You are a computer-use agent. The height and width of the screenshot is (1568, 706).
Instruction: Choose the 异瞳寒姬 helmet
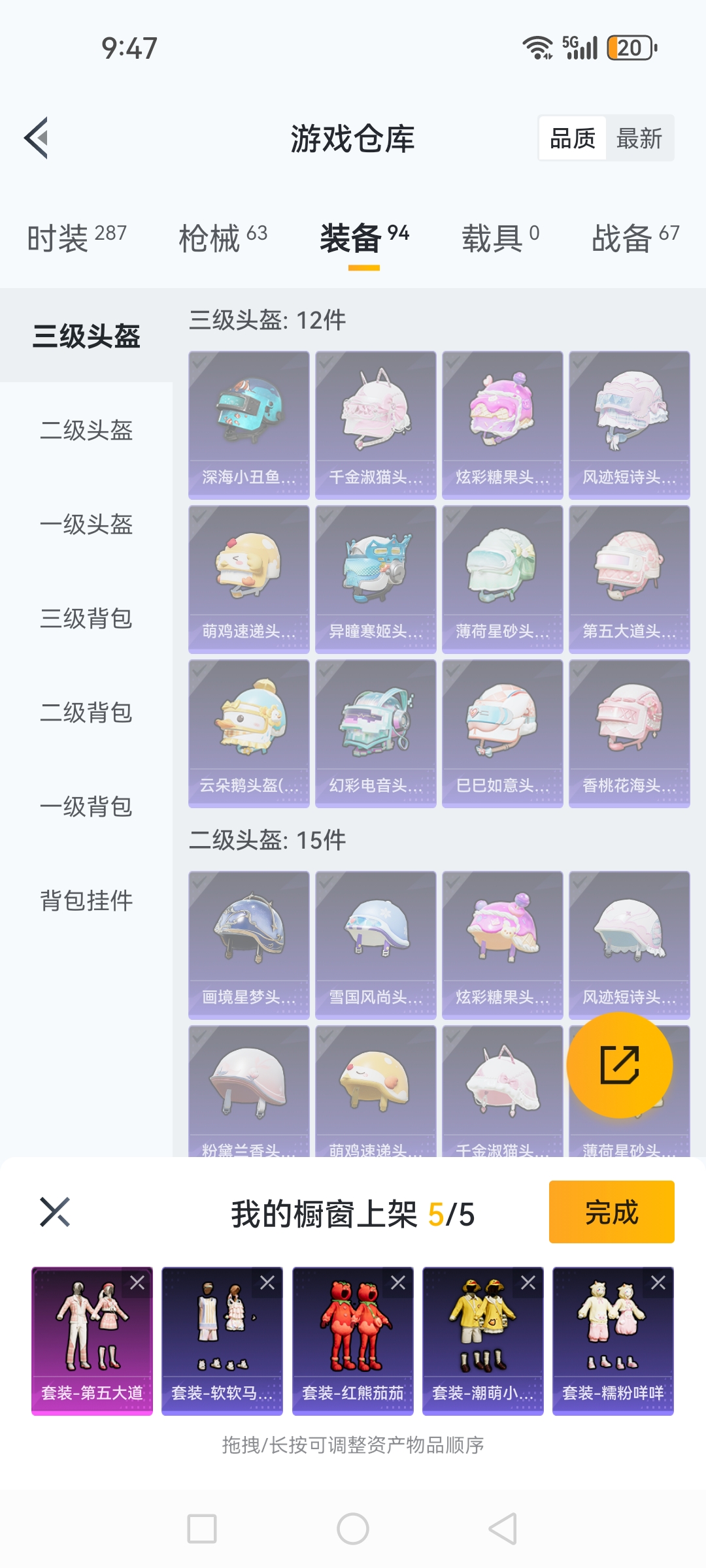(376, 579)
